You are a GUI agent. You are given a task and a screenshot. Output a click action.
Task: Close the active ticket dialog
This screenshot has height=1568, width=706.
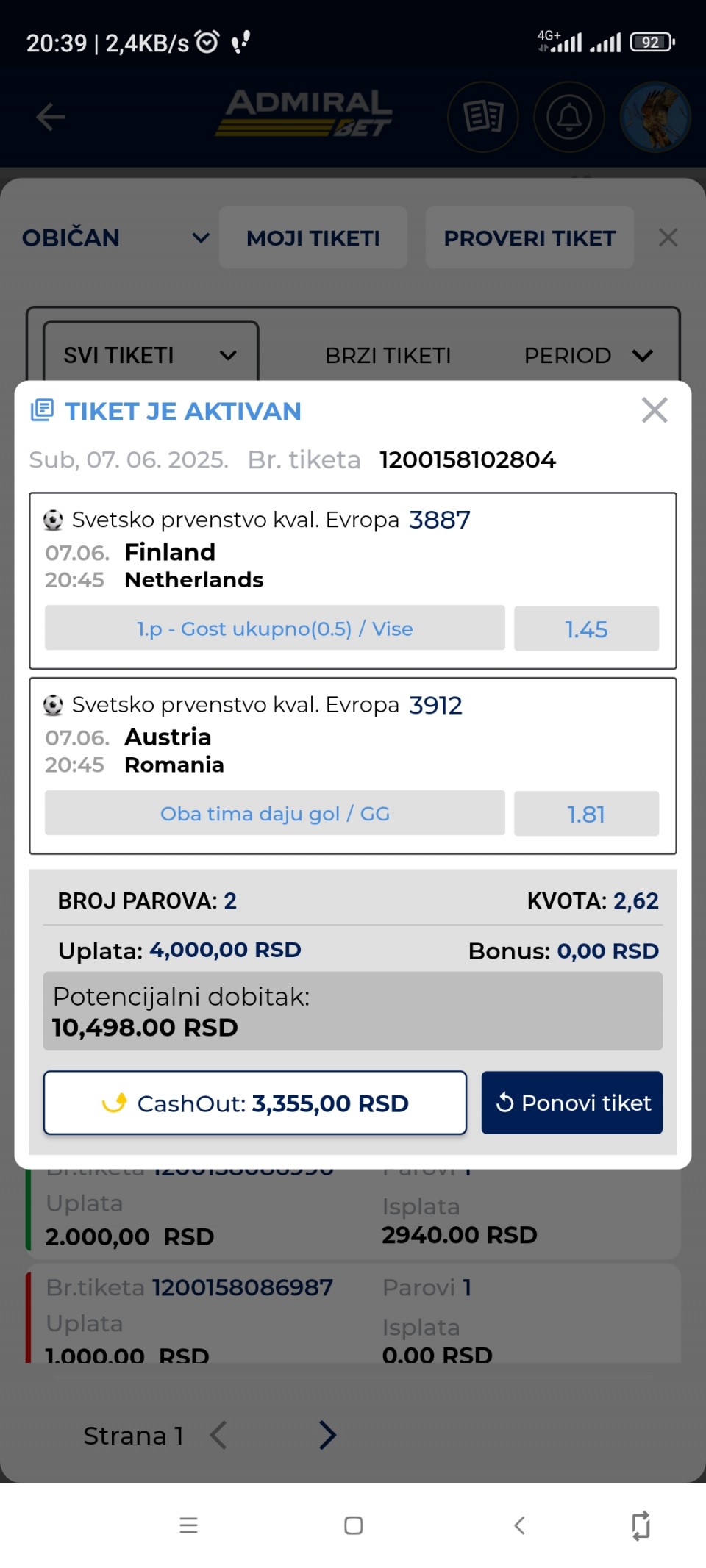(654, 410)
